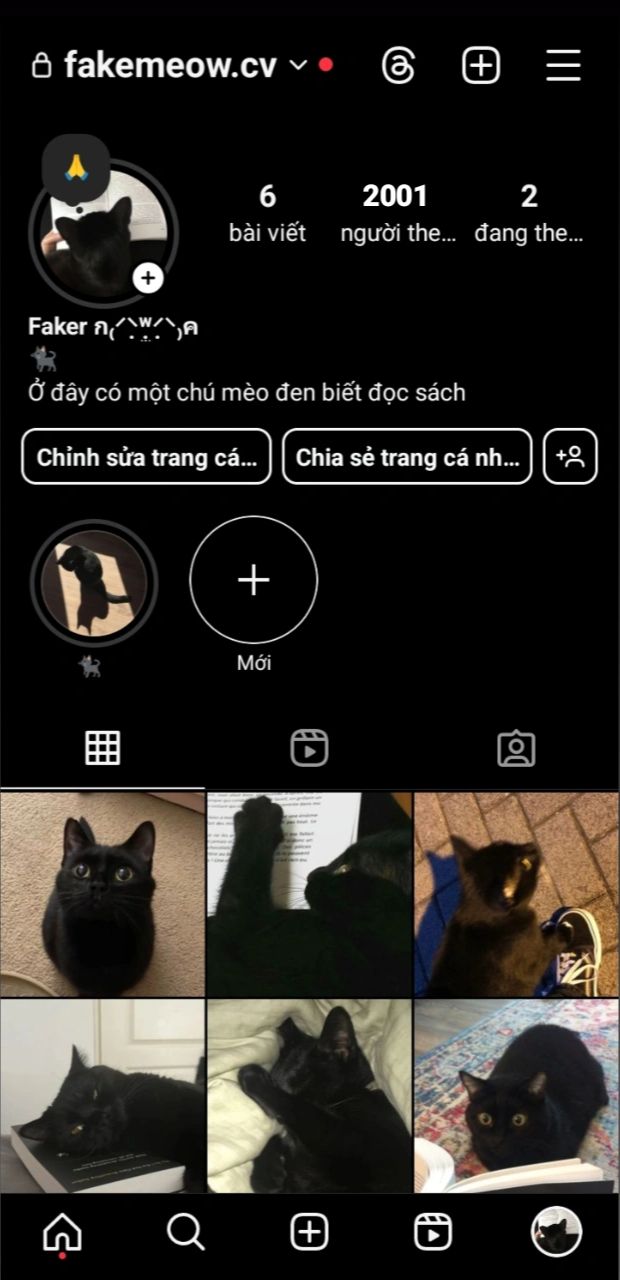The width and height of the screenshot is (620, 1280).
Task: Tap the create plus icon in top bar
Action: (481, 66)
